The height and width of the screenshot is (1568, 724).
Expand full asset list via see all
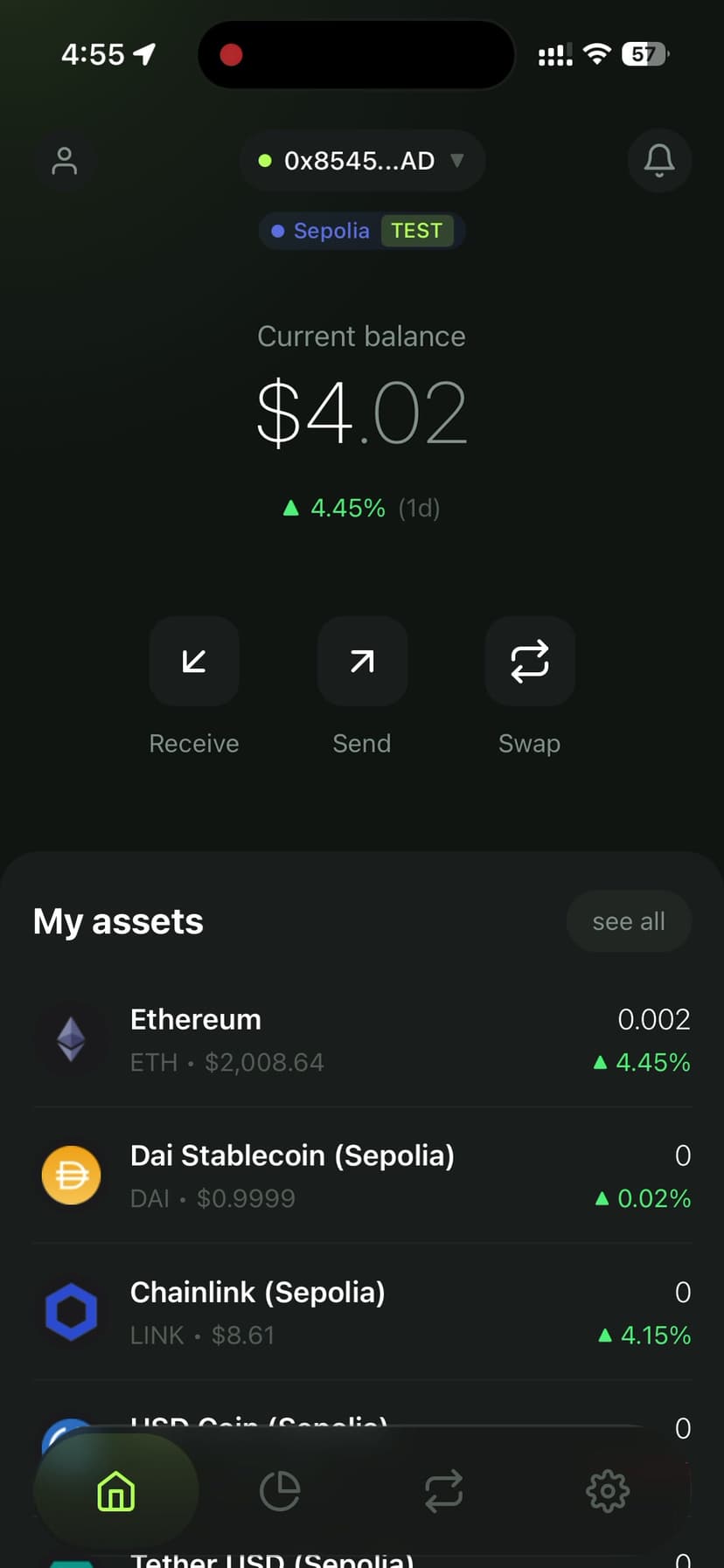click(x=628, y=920)
